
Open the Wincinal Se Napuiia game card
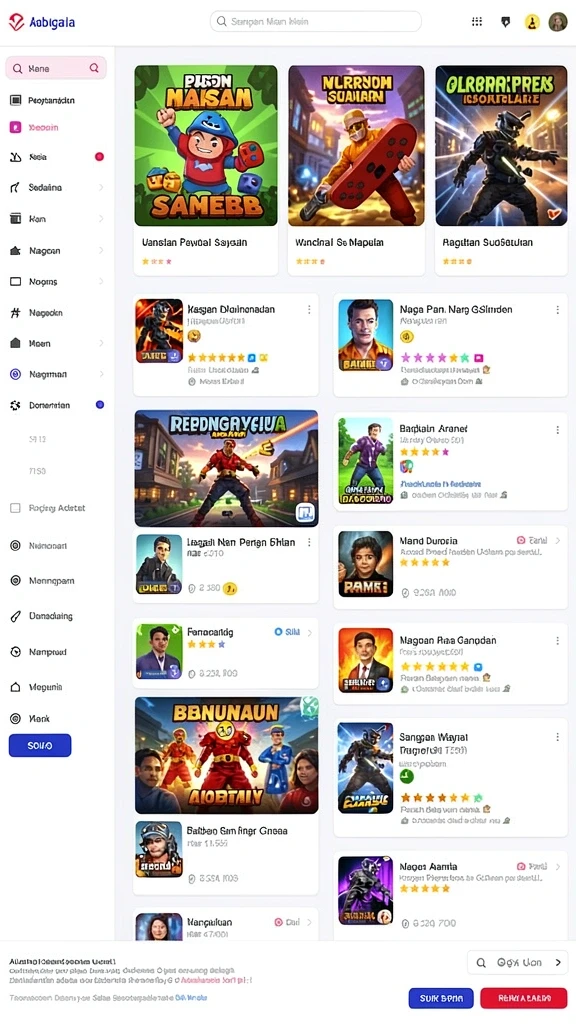(x=356, y=170)
